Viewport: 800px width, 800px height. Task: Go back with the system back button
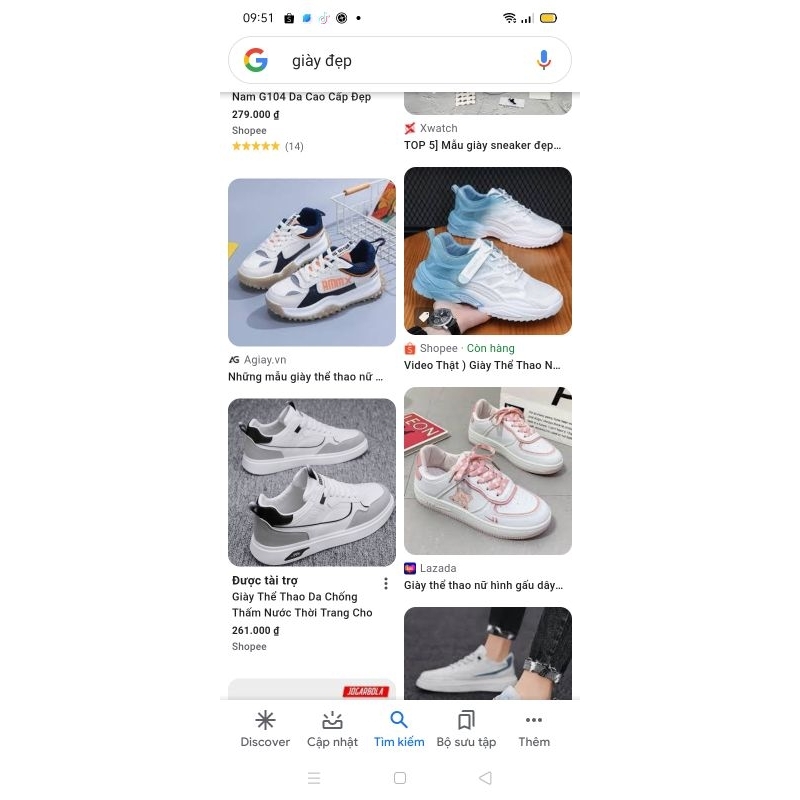485,778
